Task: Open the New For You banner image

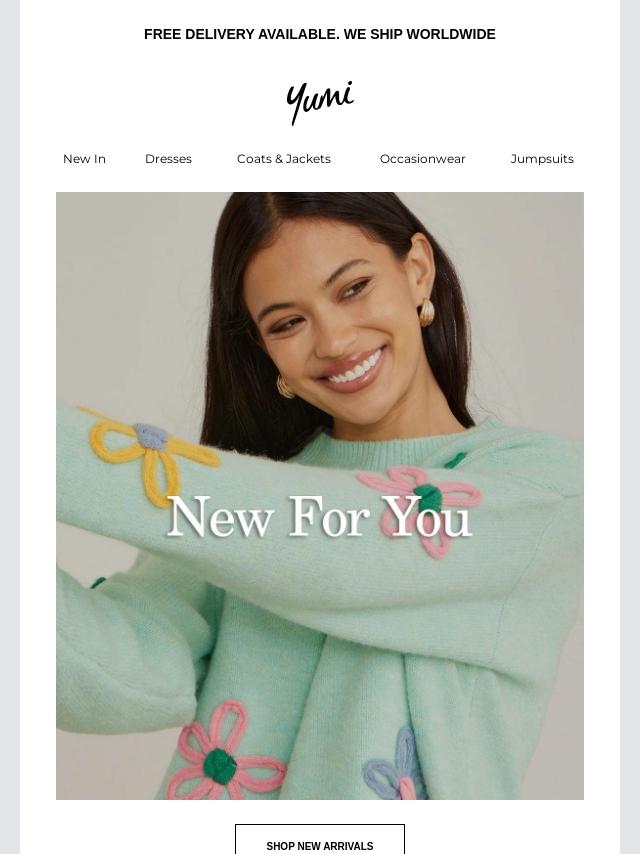Action: click(320, 496)
